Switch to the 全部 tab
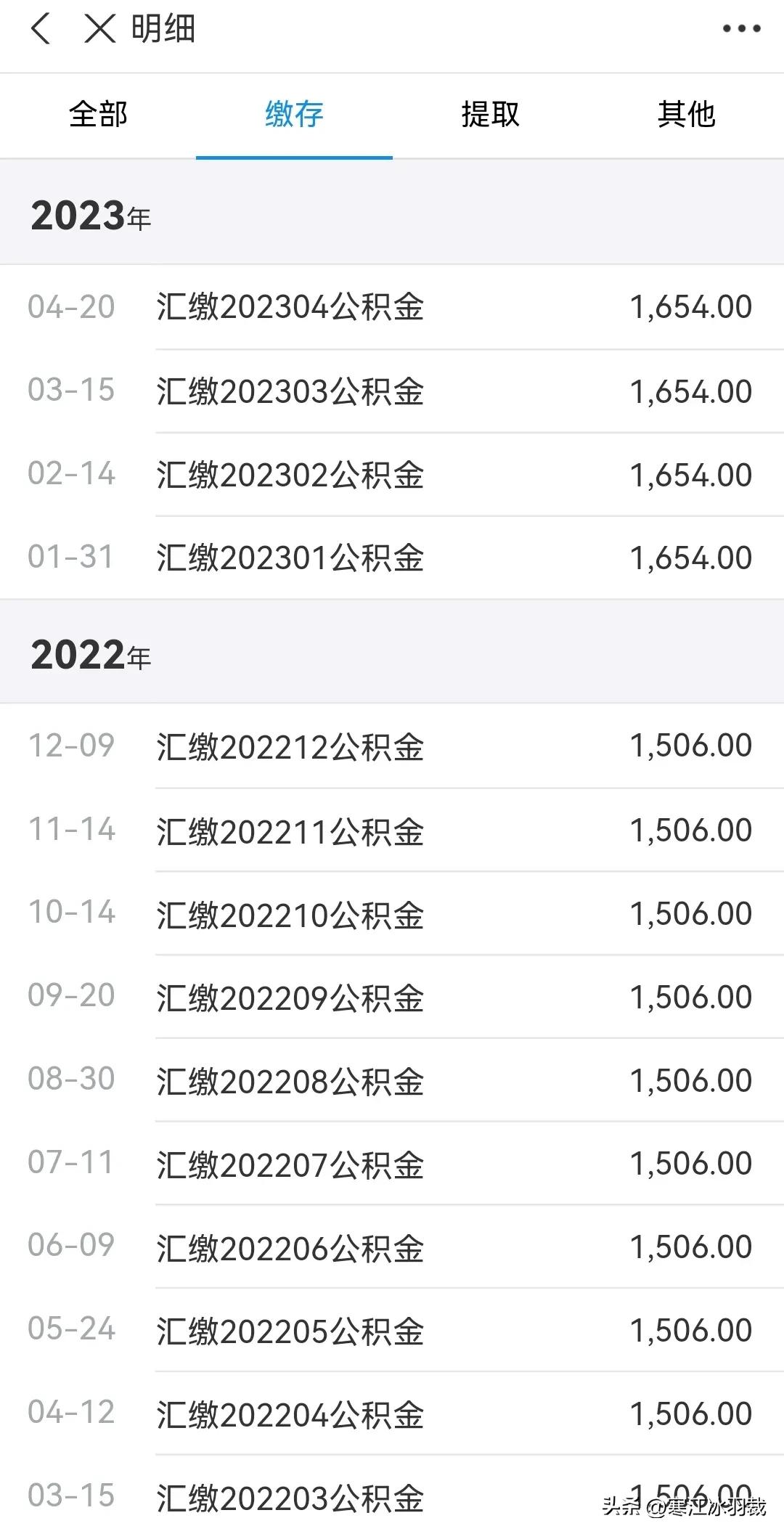 pos(98,115)
